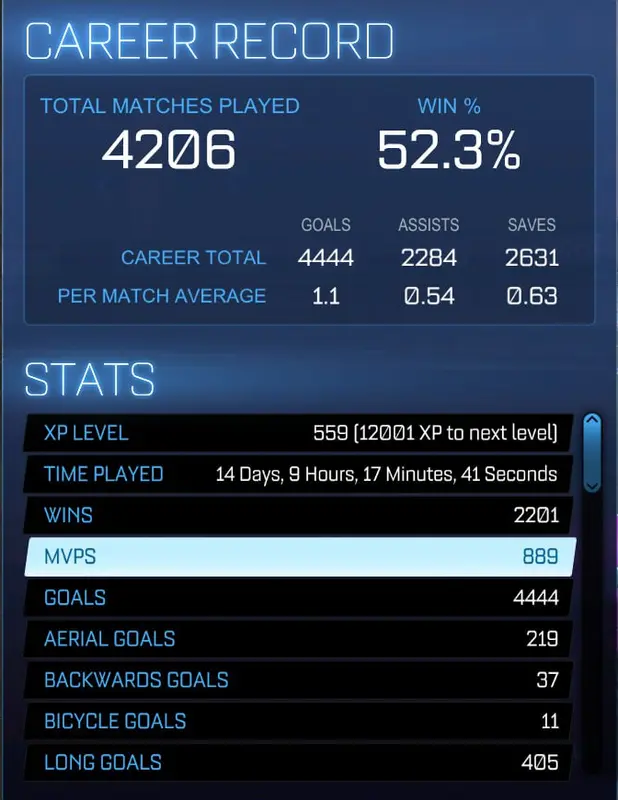Select the Time Played stat row
This screenshot has height=800, width=618.
tap(300, 474)
